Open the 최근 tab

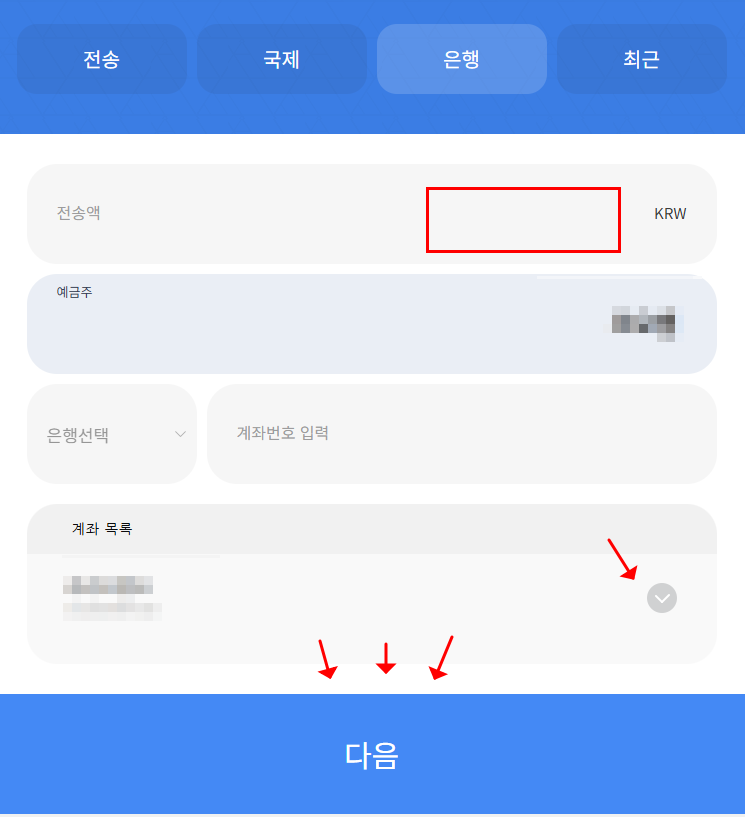[x=642, y=59]
